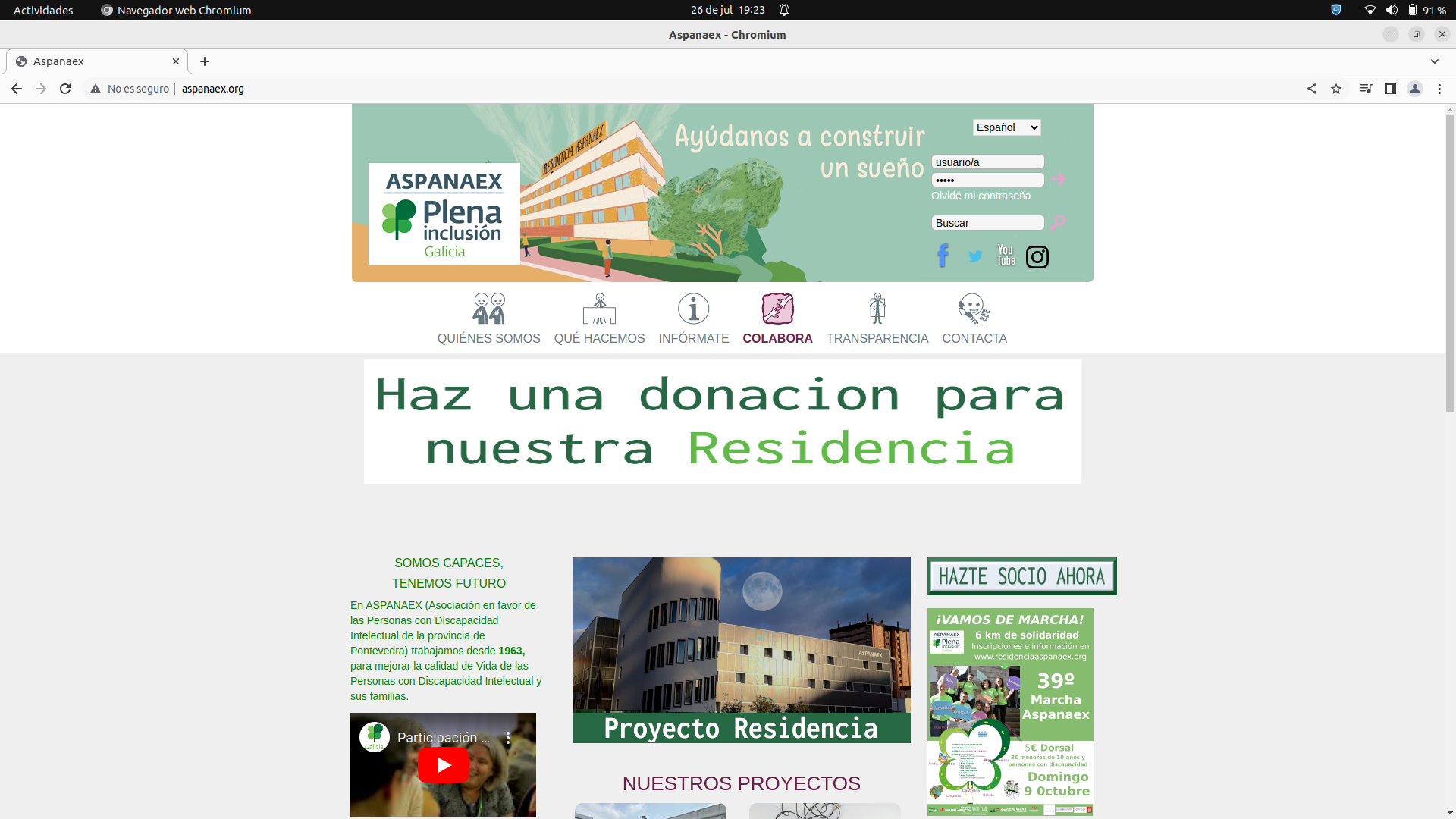Viewport: 1456px width, 819px height.
Task: Visit the Twitter profile icon
Action: click(975, 256)
